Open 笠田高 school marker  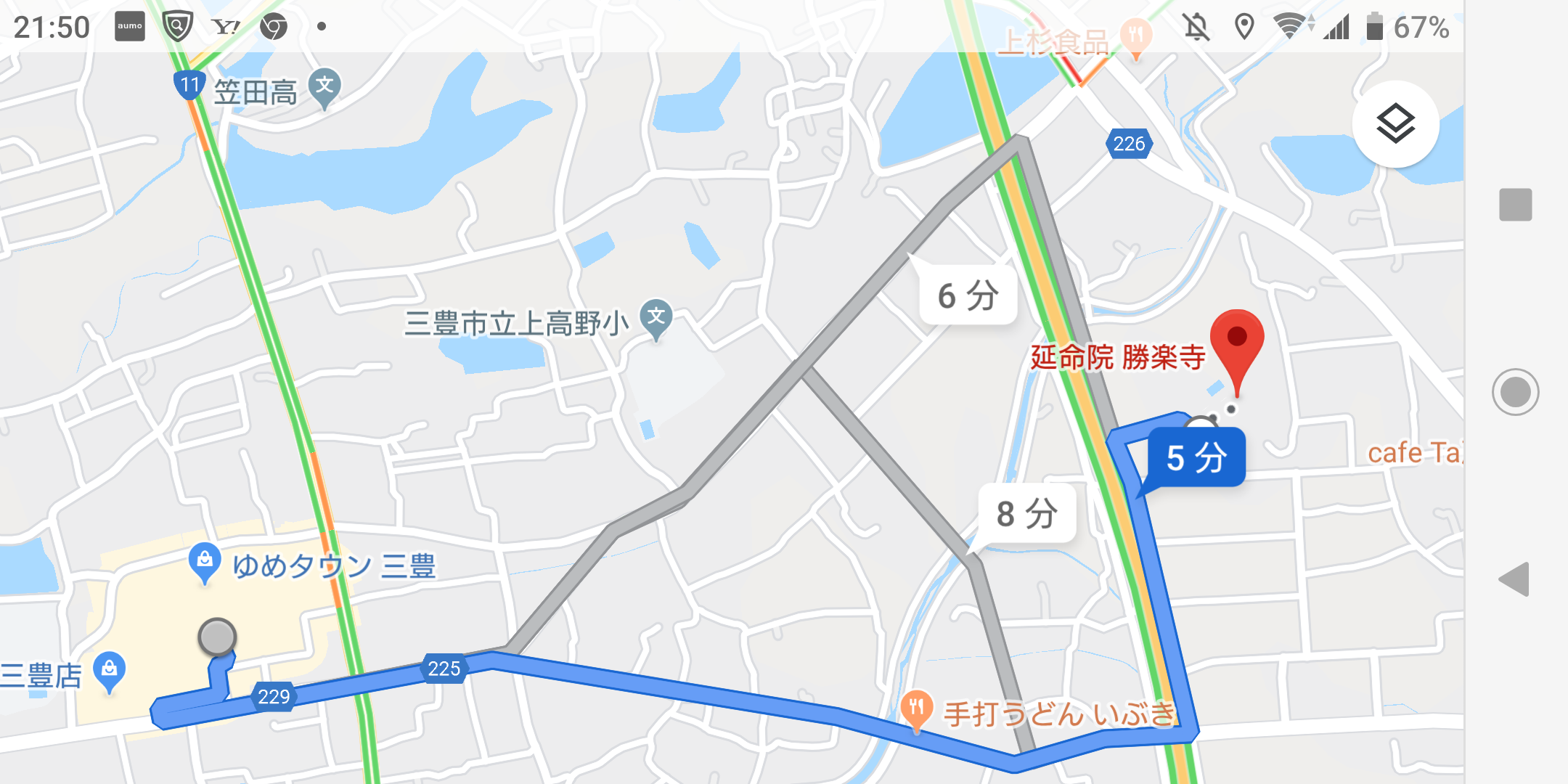tap(324, 88)
